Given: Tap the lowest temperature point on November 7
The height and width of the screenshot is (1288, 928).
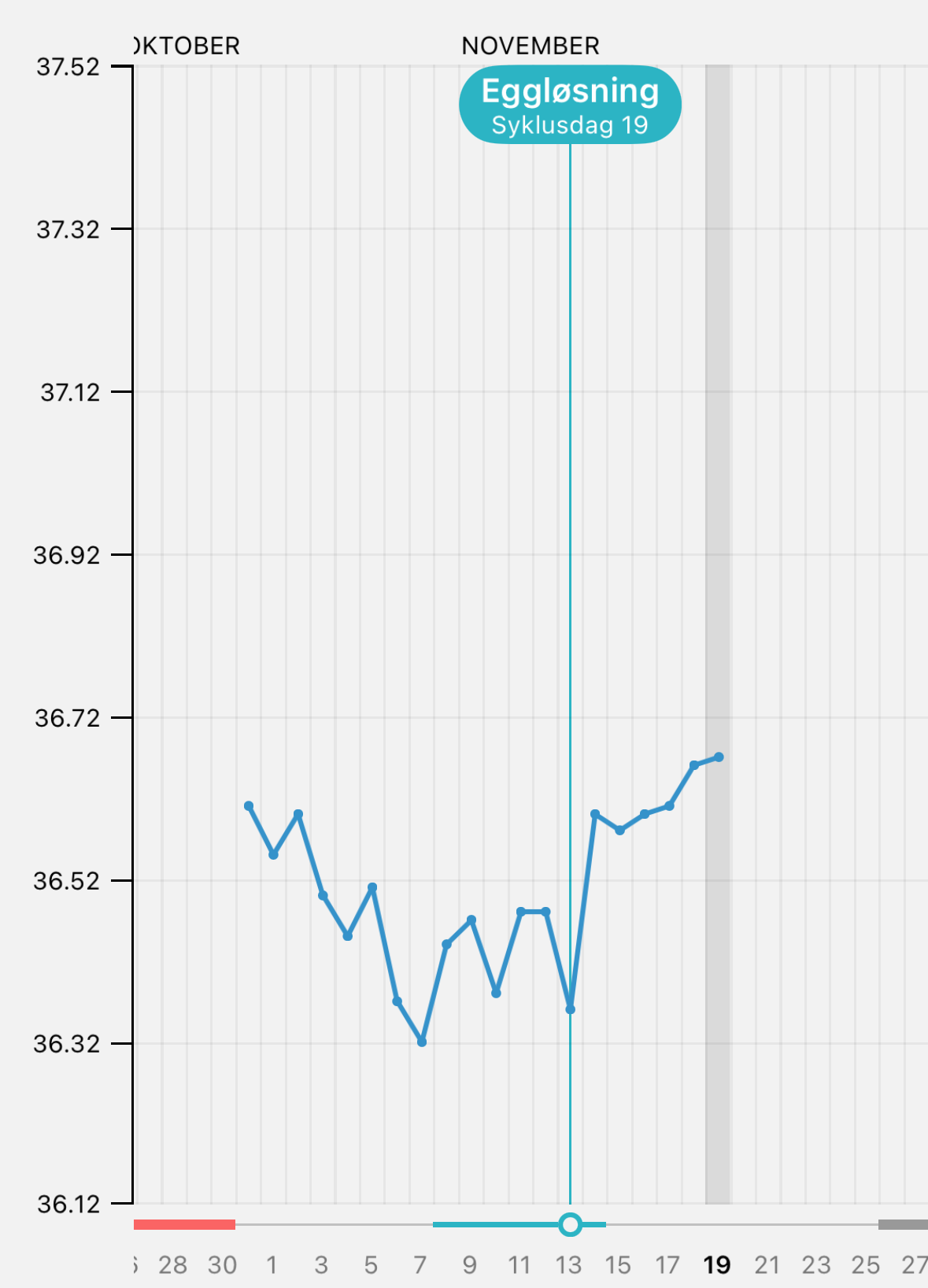Looking at the screenshot, I should [422, 1042].
